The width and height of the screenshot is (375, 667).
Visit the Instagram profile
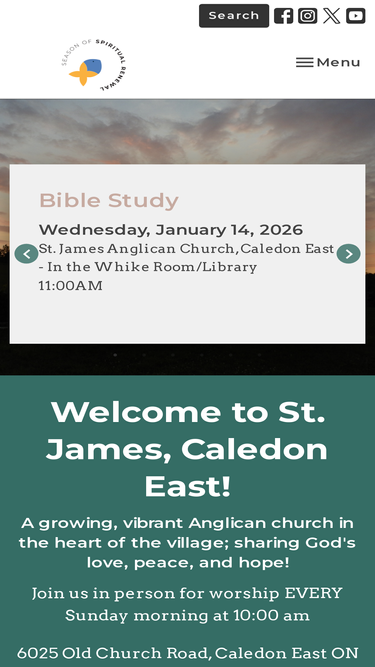[x=307, y=16]
